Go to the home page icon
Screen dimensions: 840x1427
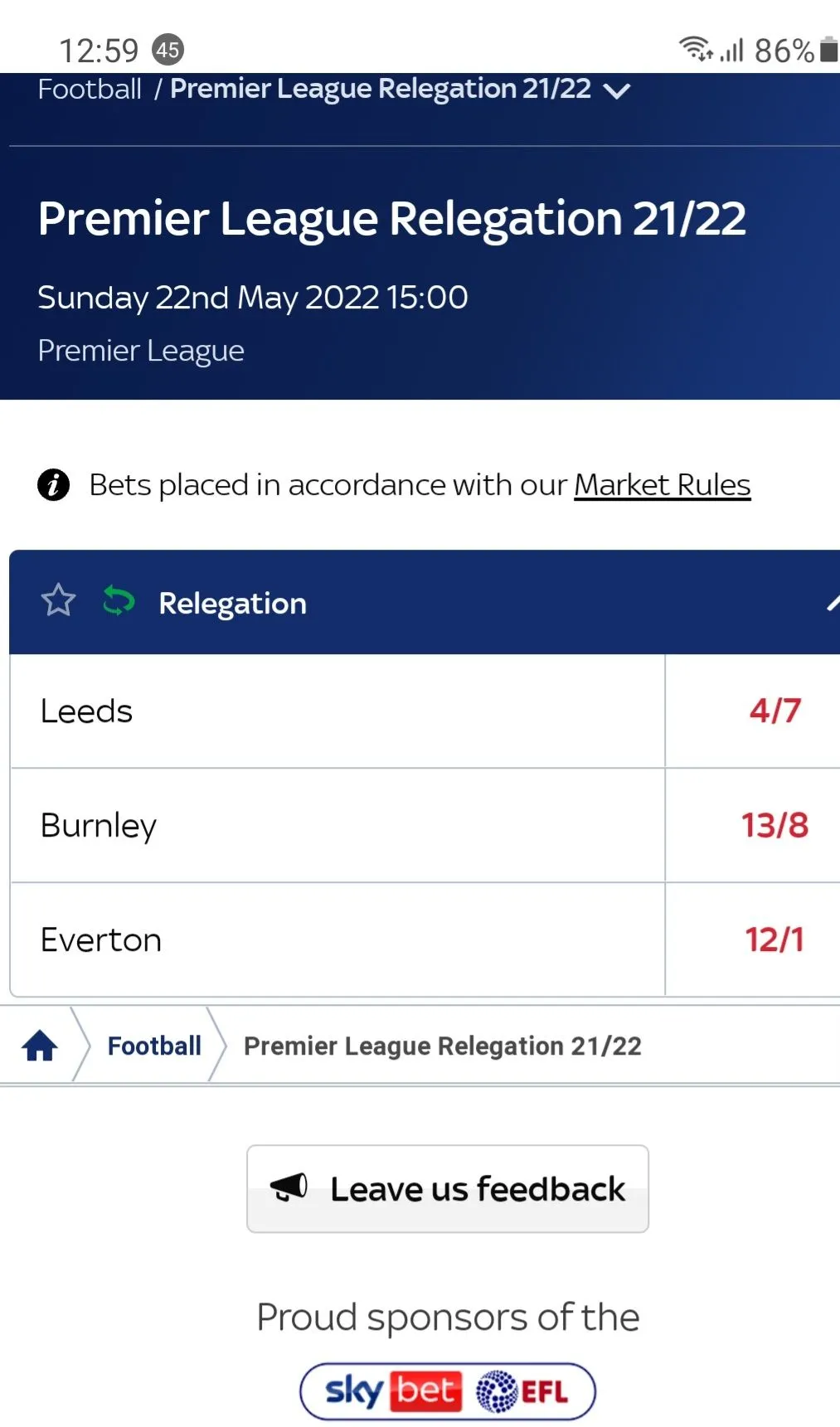(x=40, y=1046)
